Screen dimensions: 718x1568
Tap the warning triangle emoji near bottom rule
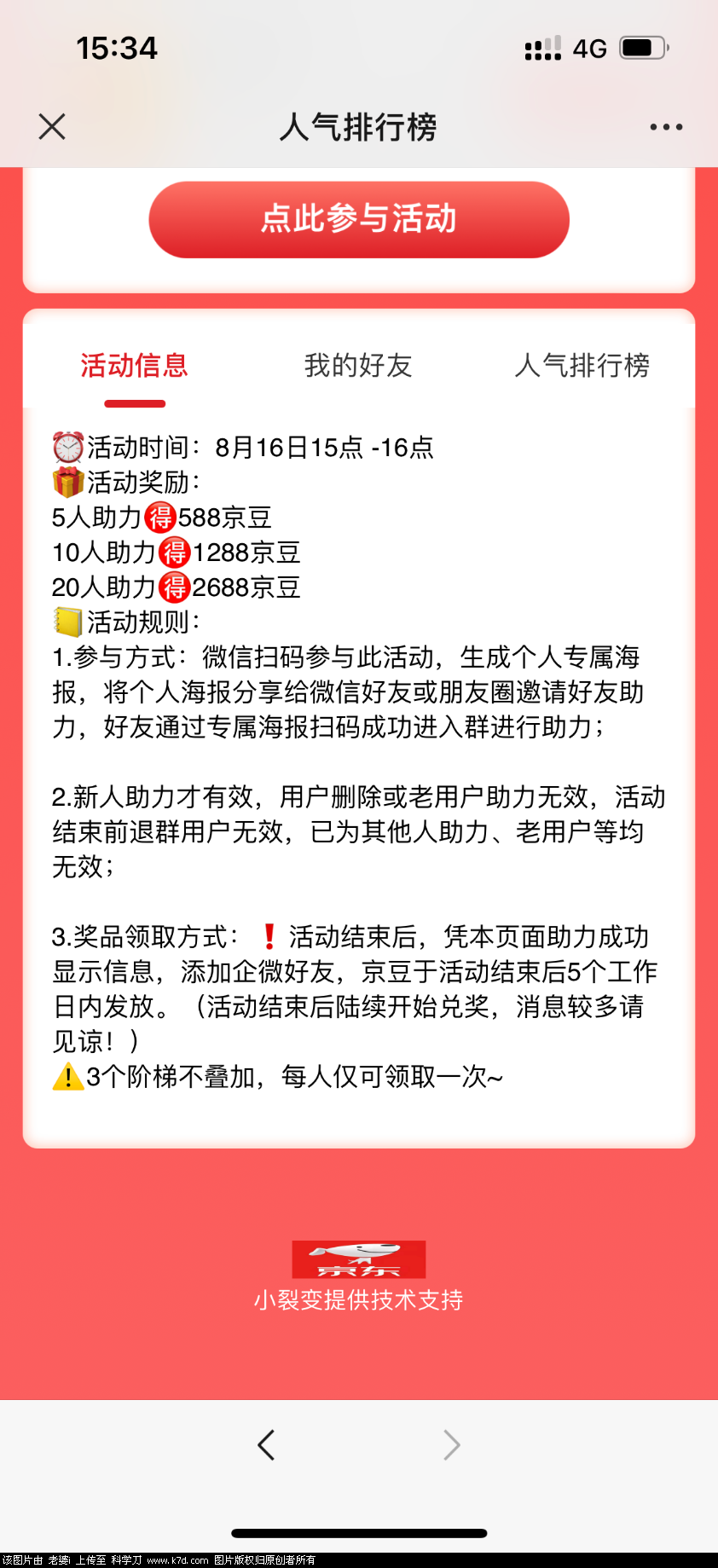click(66, 1076)
